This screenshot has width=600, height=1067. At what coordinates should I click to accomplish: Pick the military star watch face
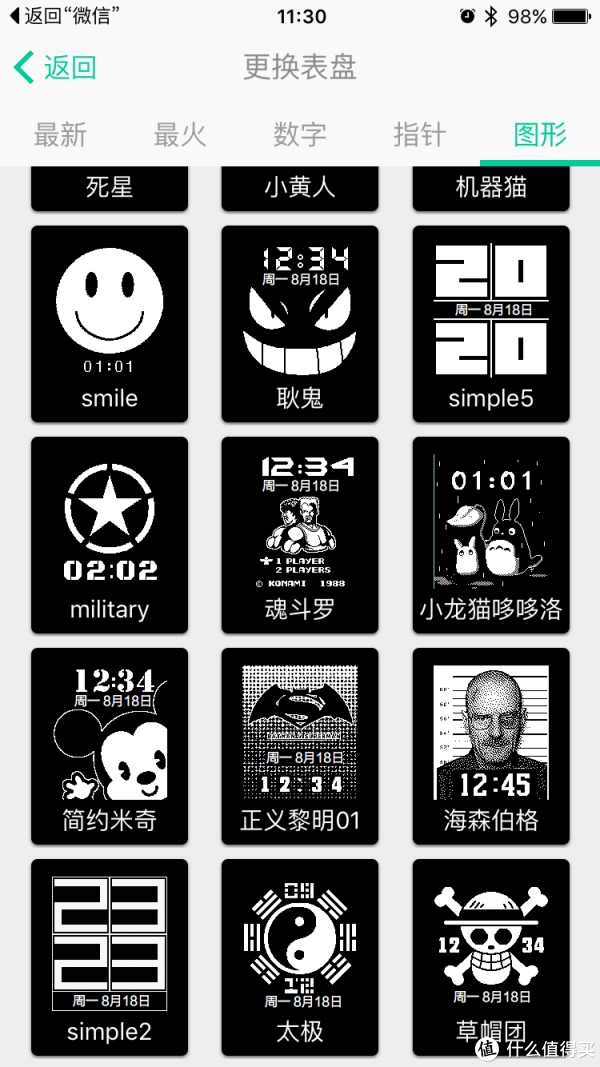(109, 534)
